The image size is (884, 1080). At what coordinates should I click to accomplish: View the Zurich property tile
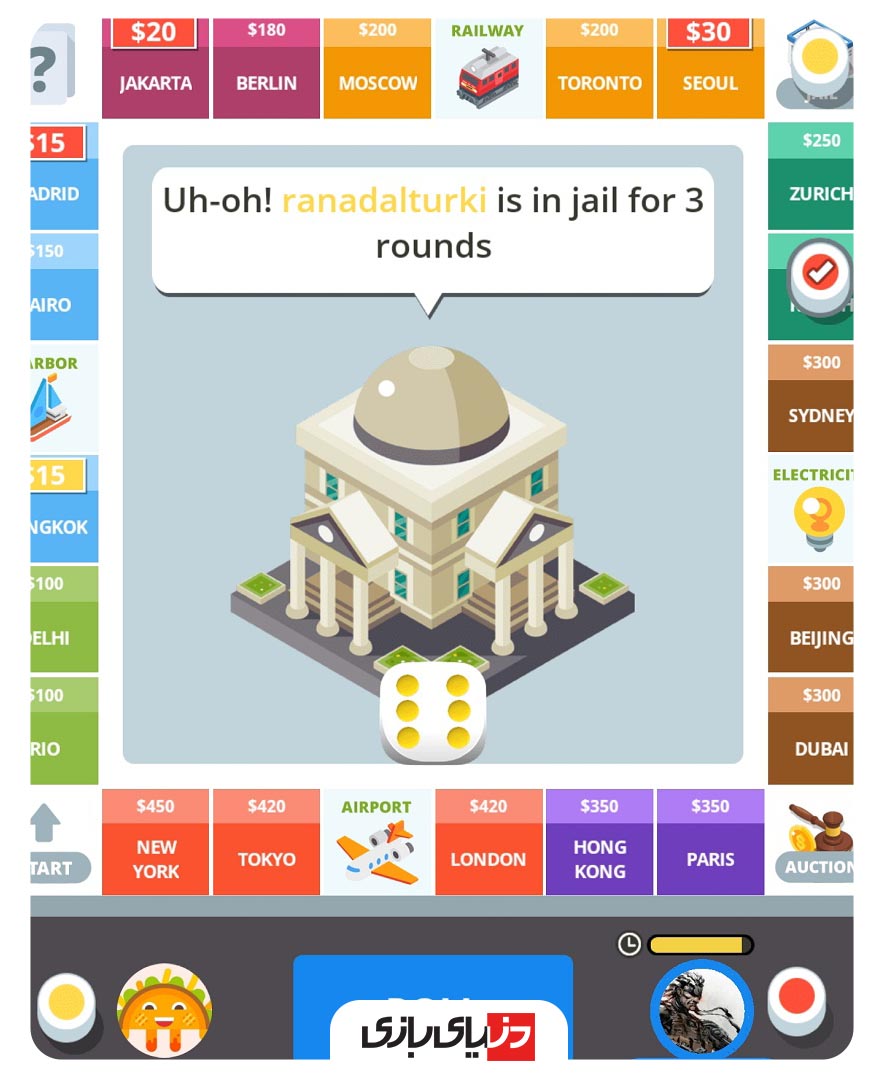(x=812, y=176)
